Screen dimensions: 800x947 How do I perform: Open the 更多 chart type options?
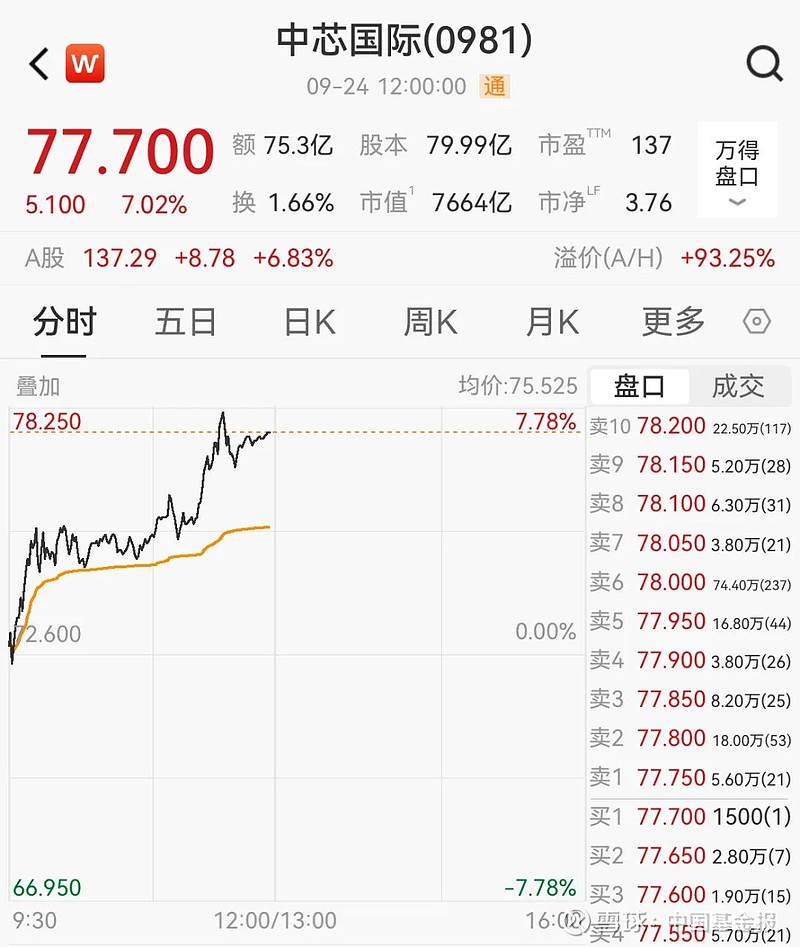point(671,322)
